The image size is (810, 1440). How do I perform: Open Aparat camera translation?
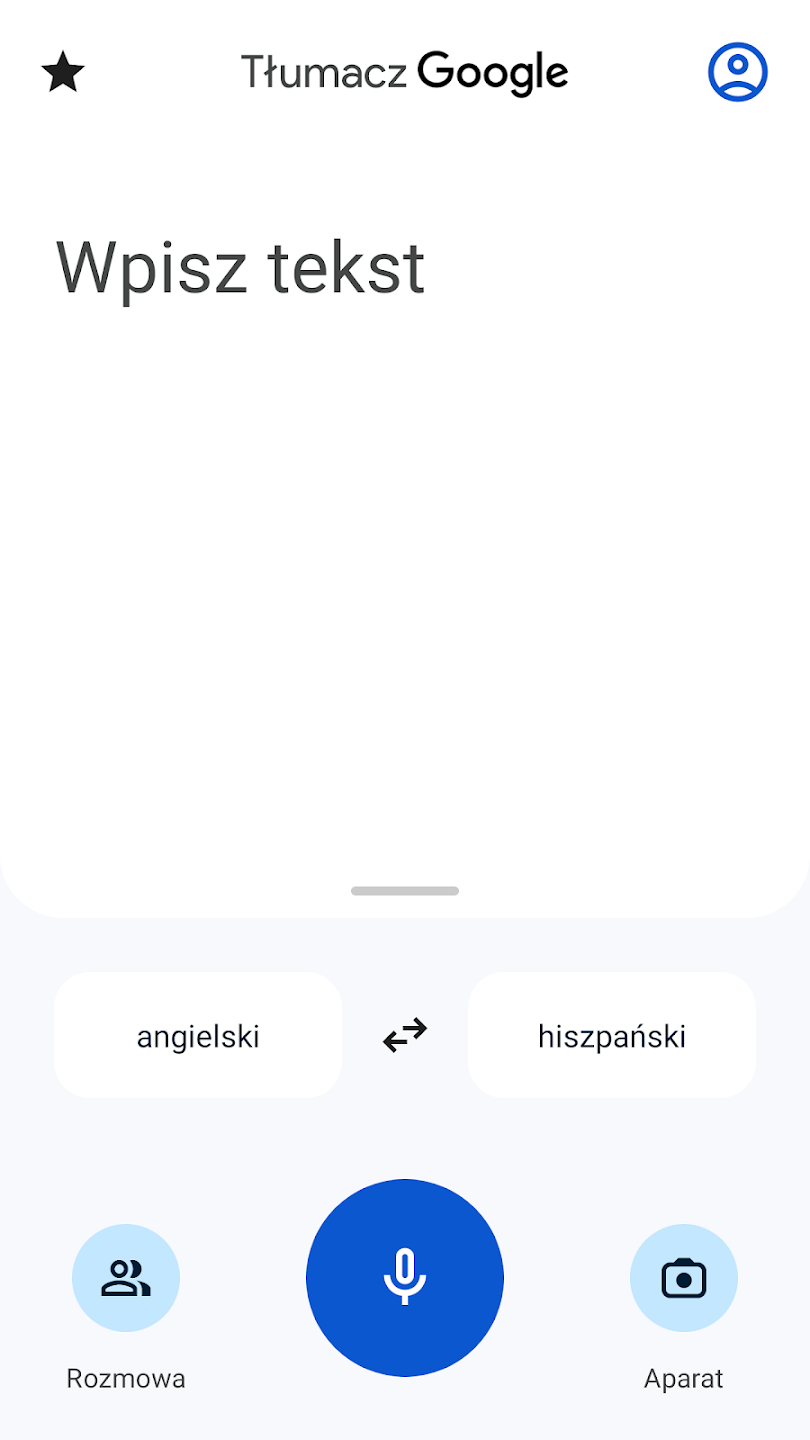point(683,1278)
